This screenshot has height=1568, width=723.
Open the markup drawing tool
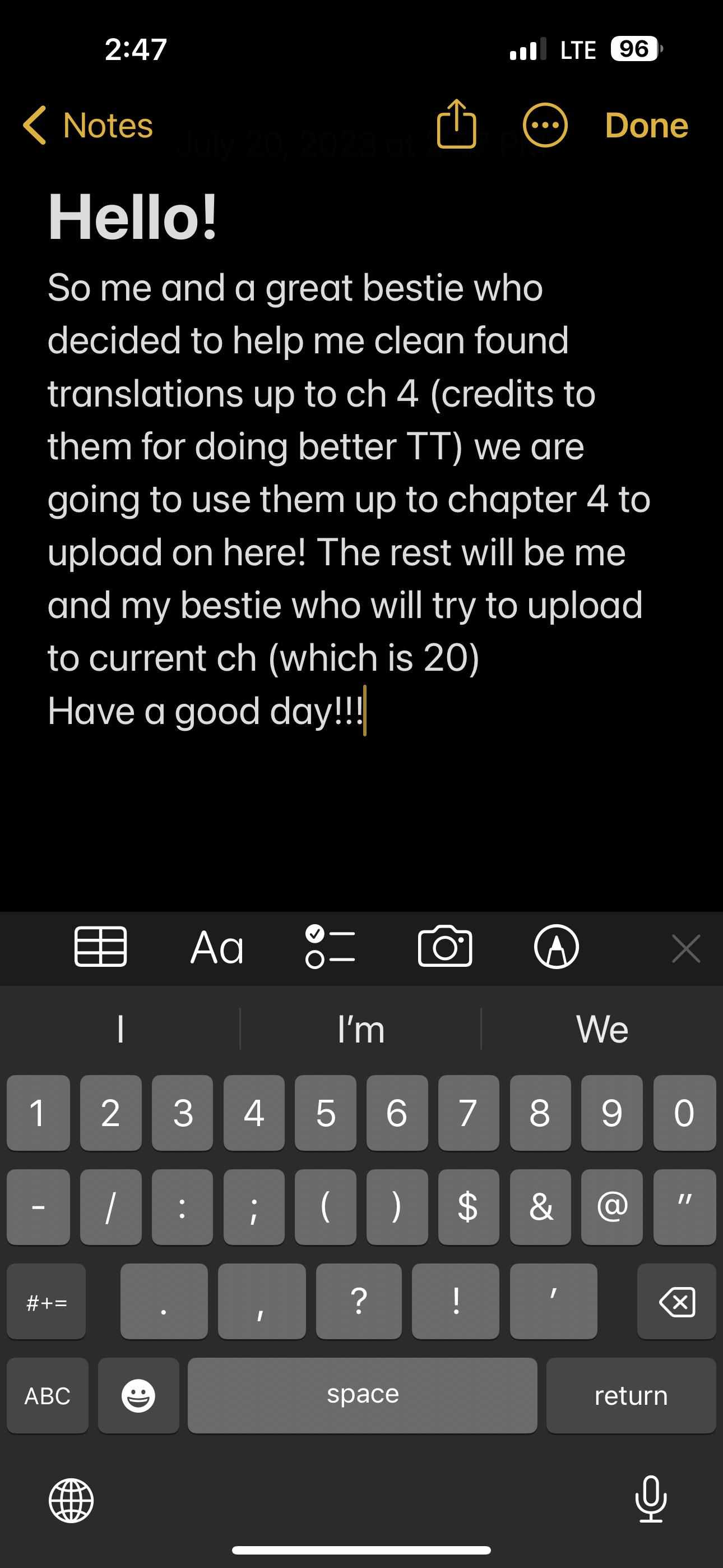pos(556,947)
